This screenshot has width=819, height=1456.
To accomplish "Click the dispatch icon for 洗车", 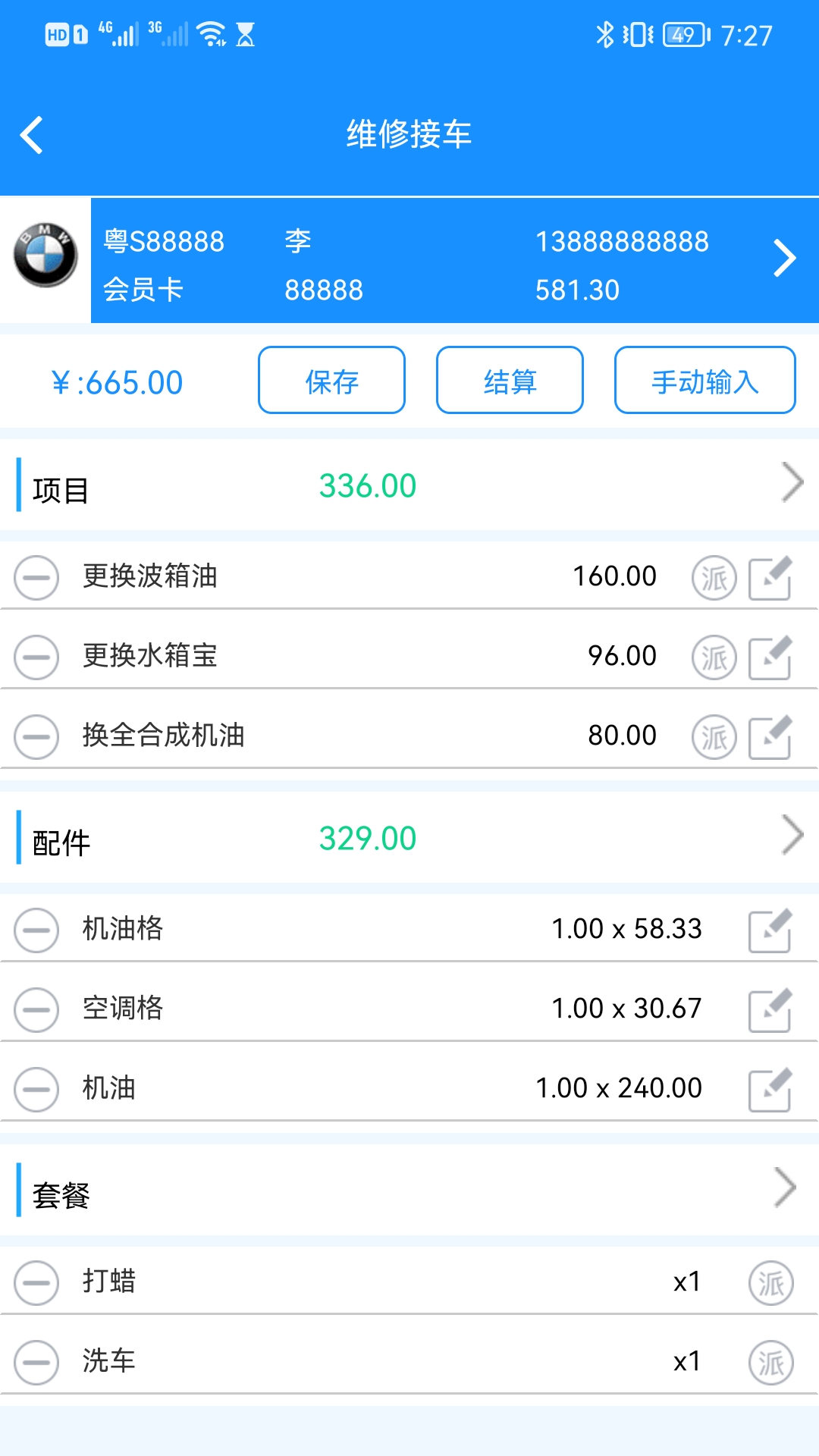I will [x=771, y=1362].
